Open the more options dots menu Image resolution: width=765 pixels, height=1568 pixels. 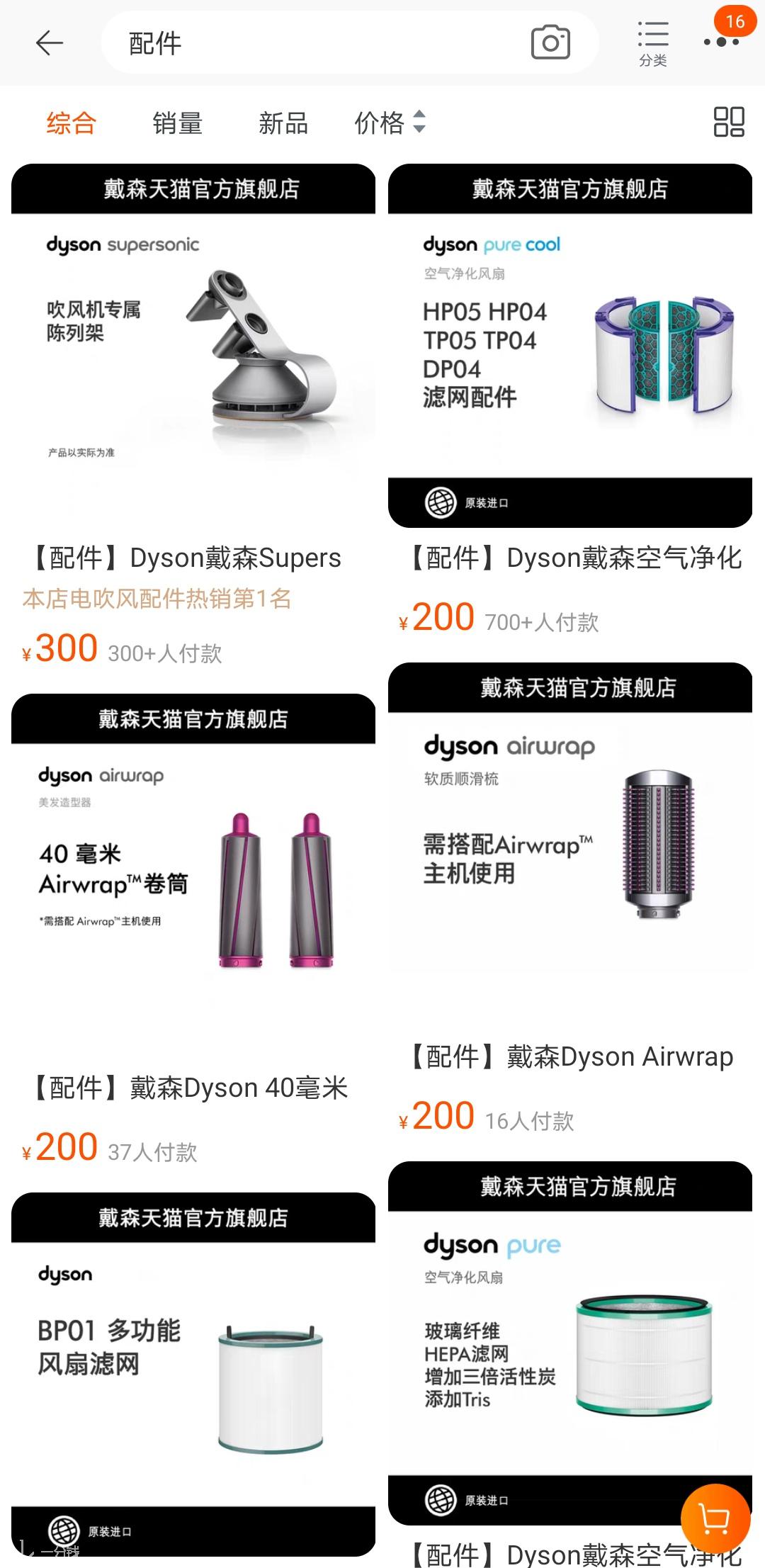(721, 43)
